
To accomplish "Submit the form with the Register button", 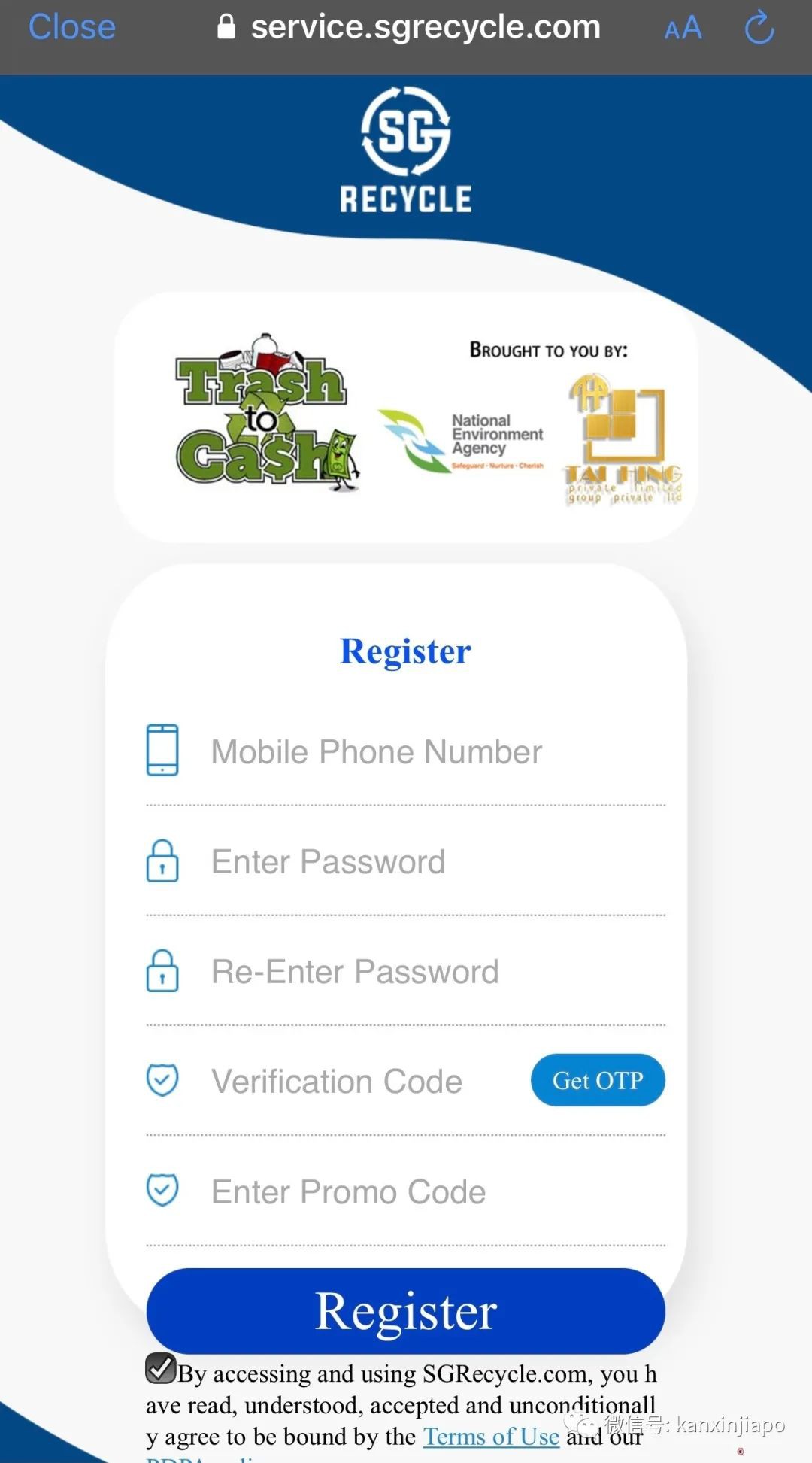I will tap(406, 1311).
